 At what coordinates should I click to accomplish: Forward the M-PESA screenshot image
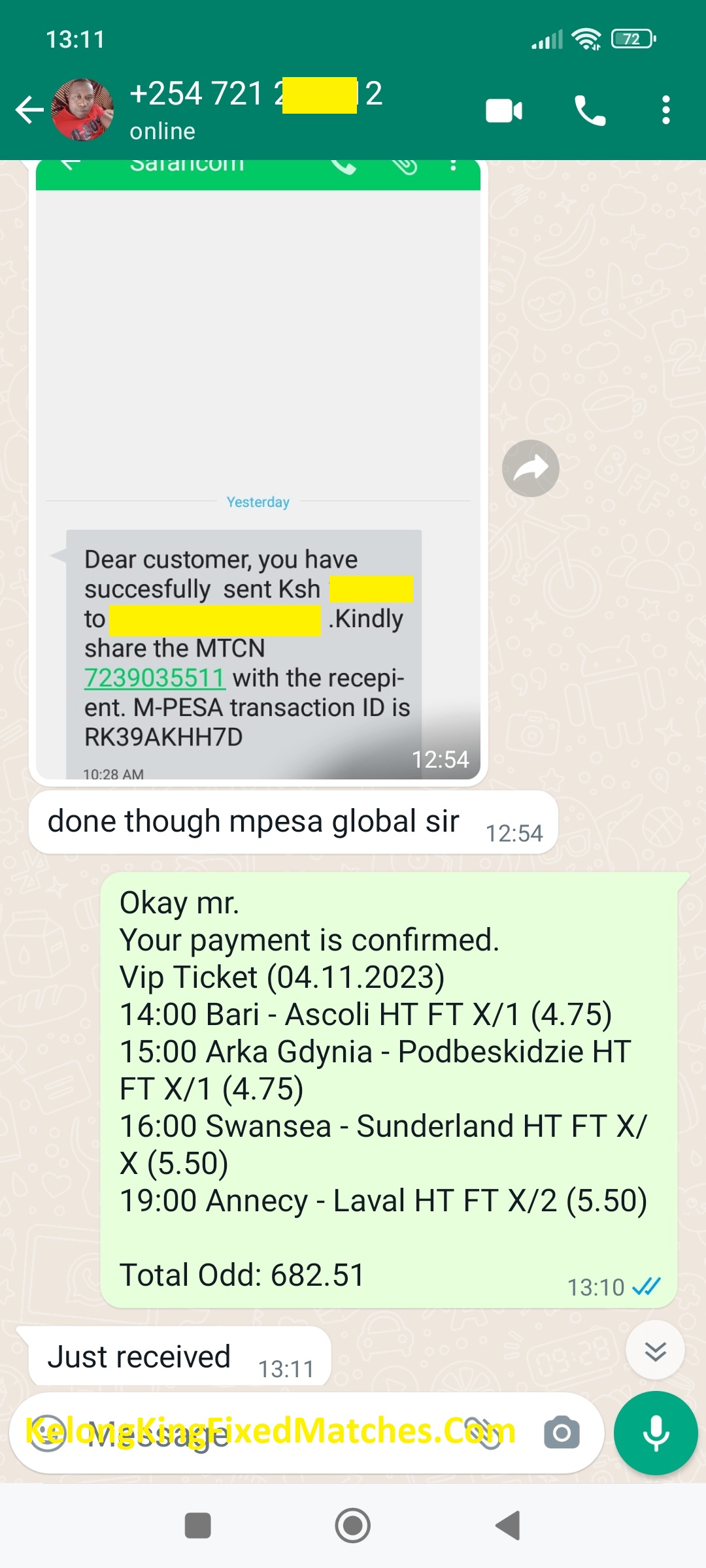[530, 468]
